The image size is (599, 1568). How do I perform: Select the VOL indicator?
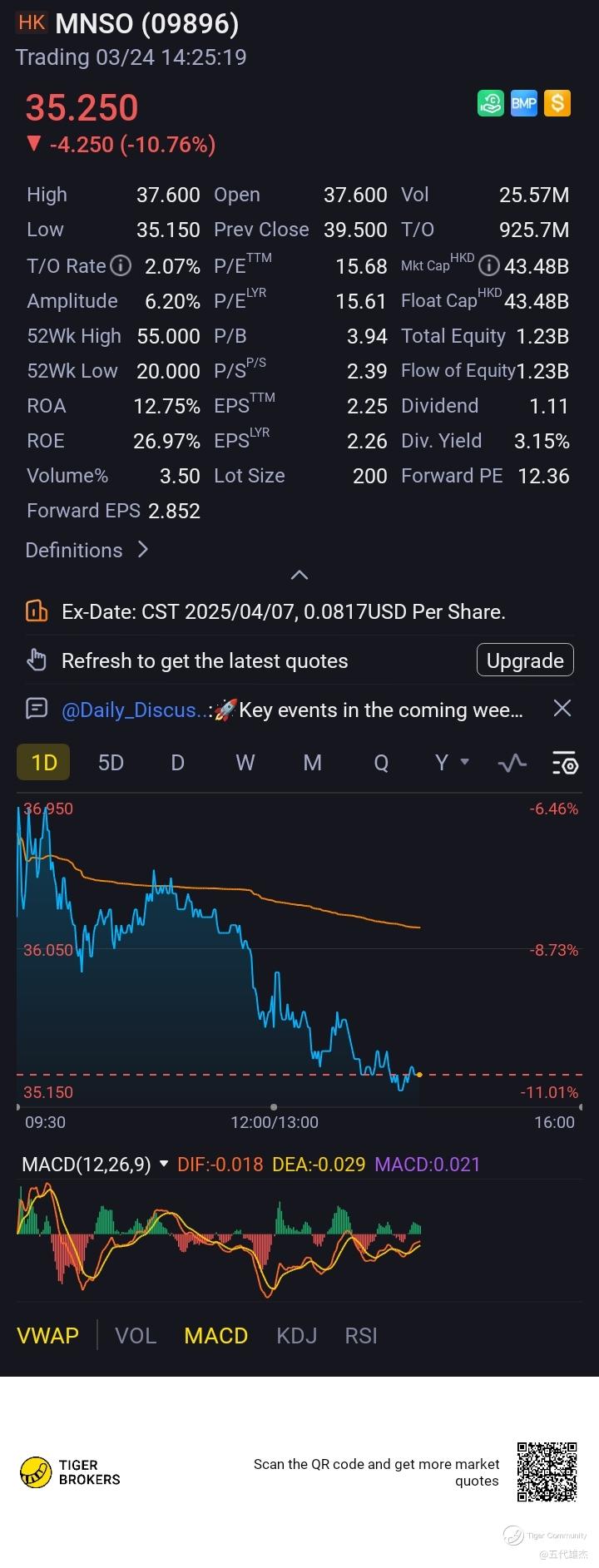click(136, 1335)
